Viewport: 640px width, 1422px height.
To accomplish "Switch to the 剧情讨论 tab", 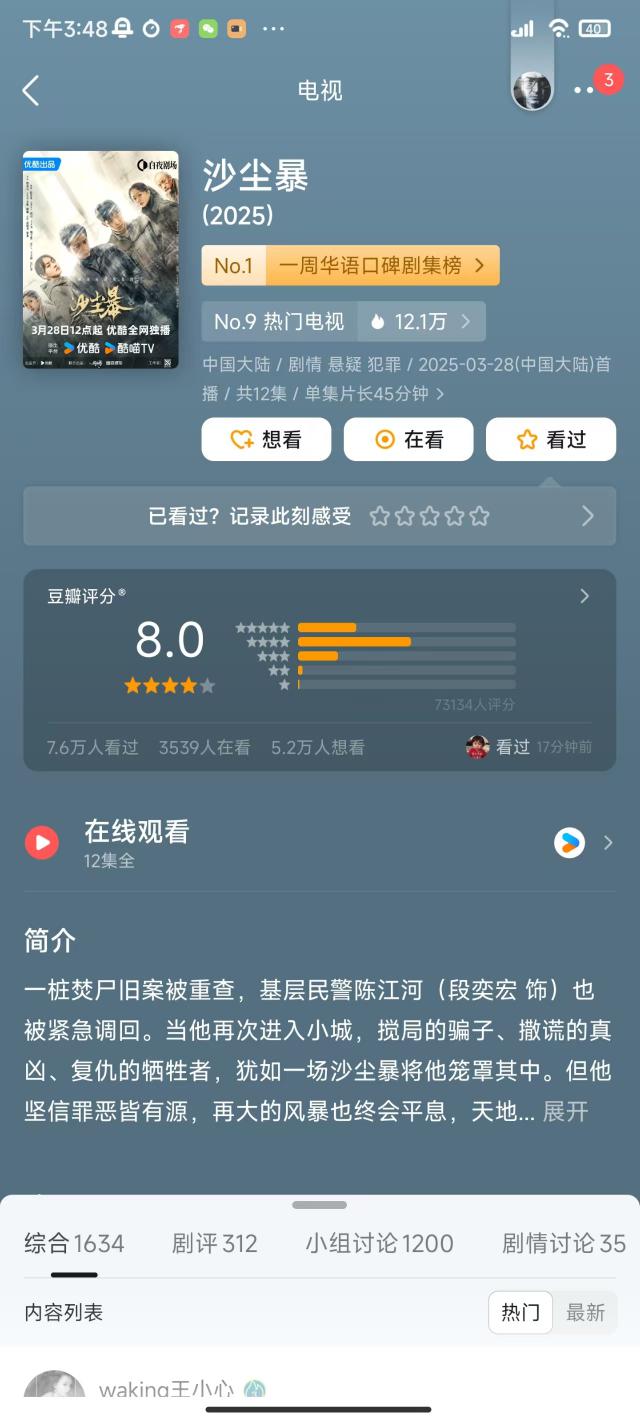I will click(x=563, y=1243).
